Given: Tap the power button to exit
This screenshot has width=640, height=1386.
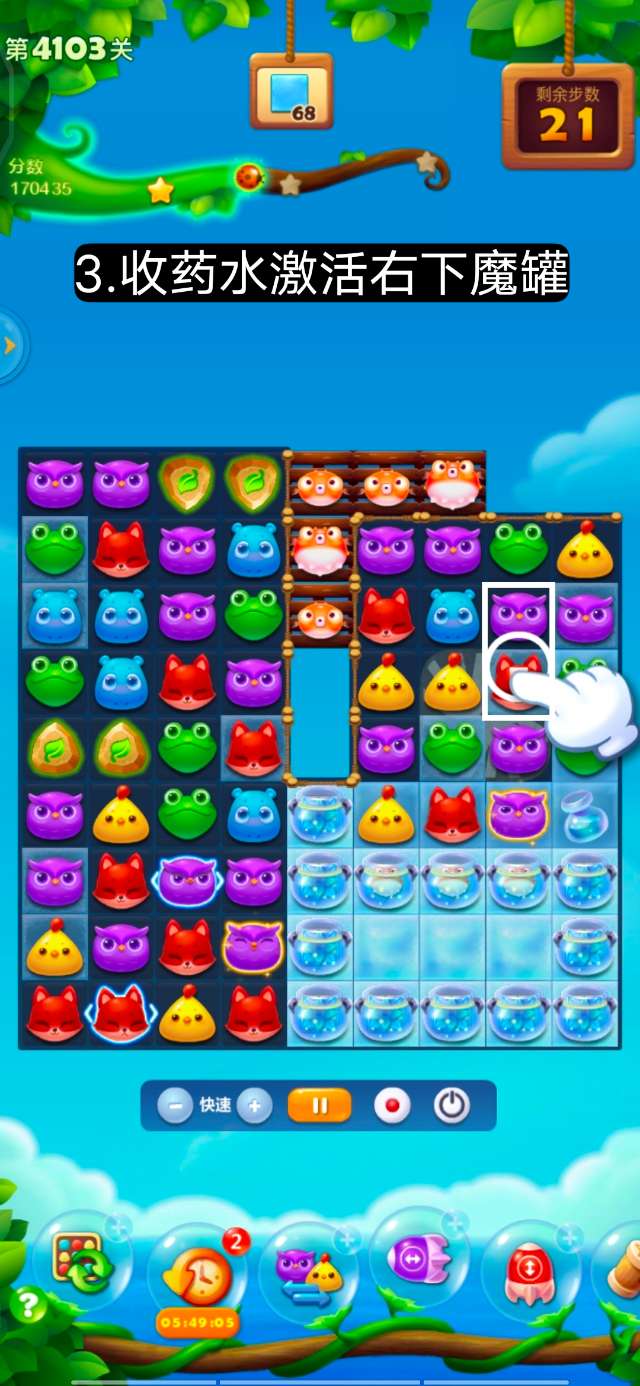Looking at the screenshot, I should (x=452, y=1106).
